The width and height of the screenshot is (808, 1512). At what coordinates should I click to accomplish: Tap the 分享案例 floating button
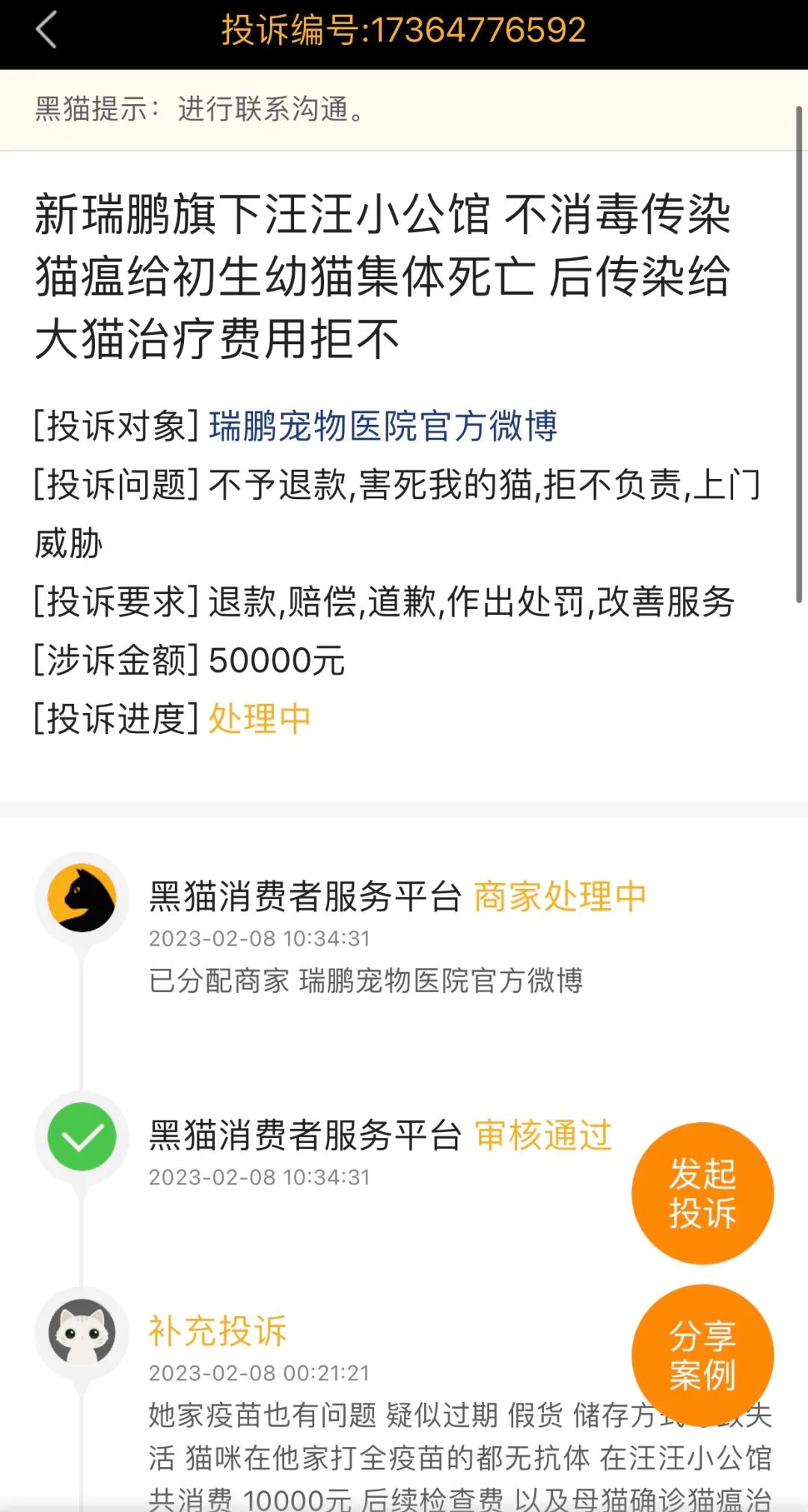702,1355
